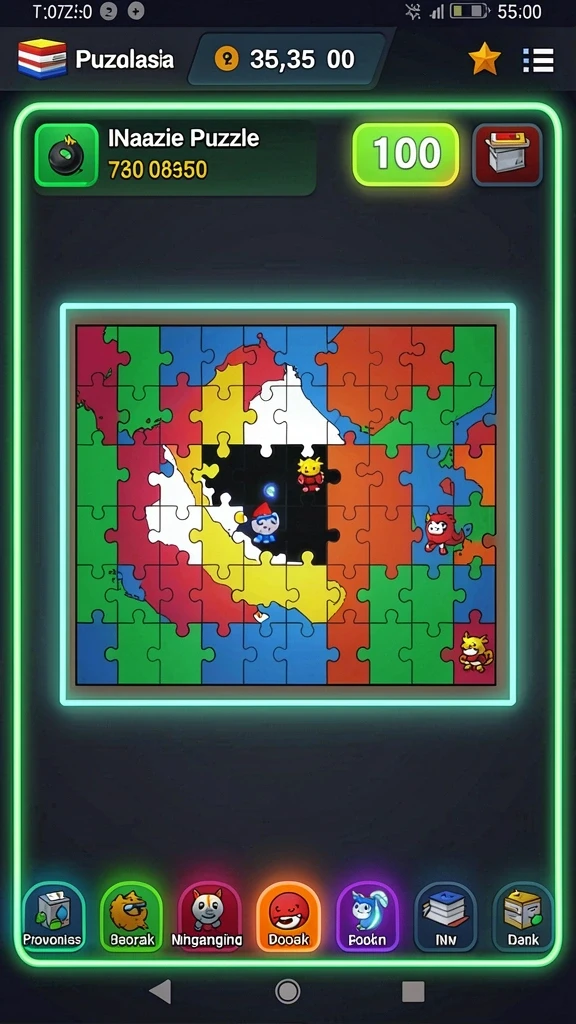Open the Dank tab
The image size is (576, 1024).
[x=523, y=917]
